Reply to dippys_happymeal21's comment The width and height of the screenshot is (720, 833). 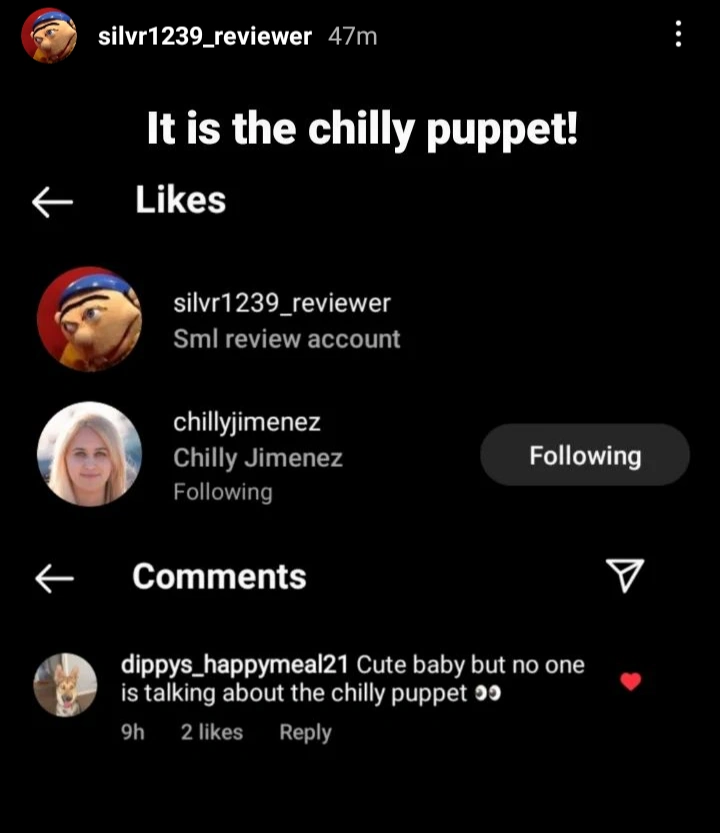(x=306, y=732)
